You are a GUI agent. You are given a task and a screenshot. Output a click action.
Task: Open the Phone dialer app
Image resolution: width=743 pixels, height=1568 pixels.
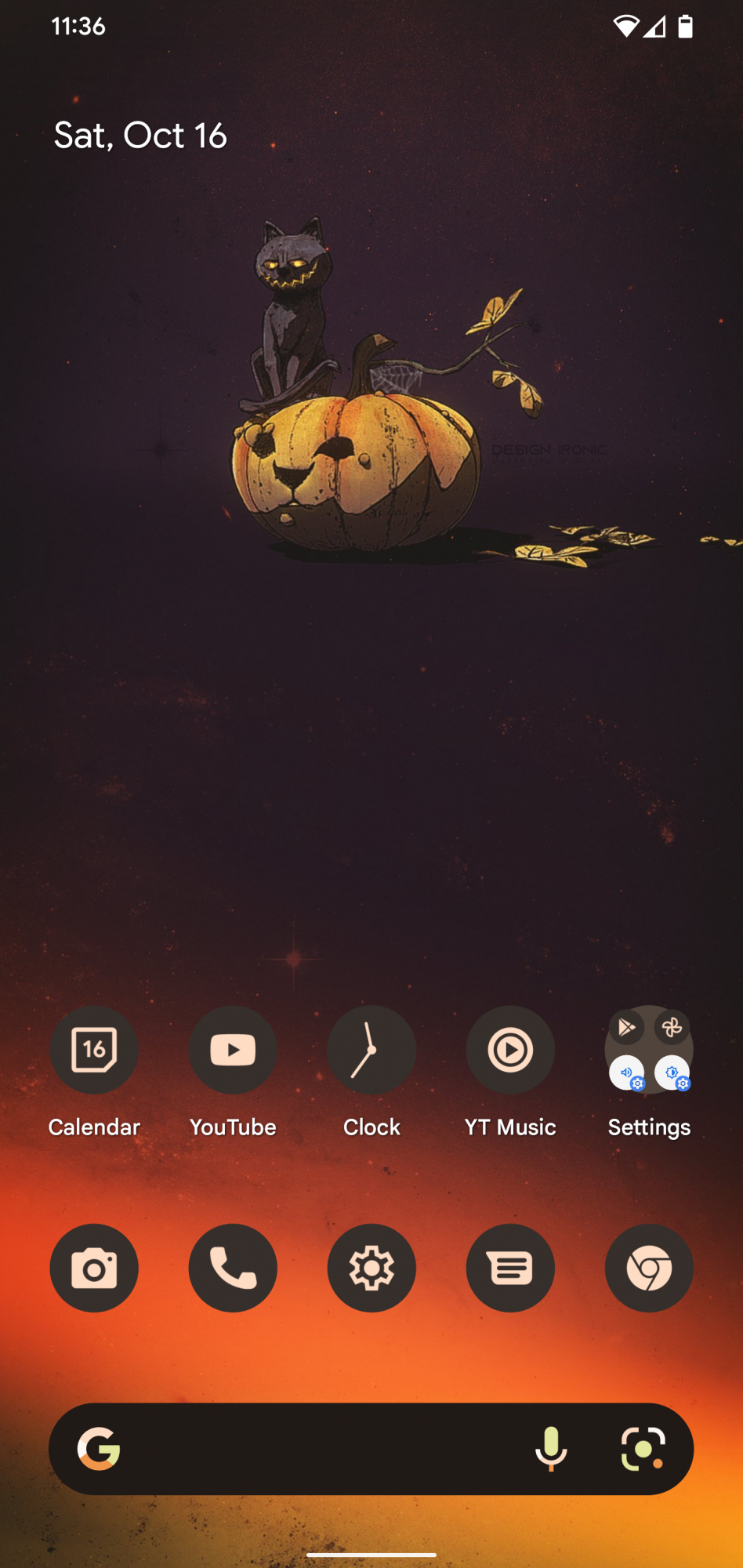point(233,1268)
